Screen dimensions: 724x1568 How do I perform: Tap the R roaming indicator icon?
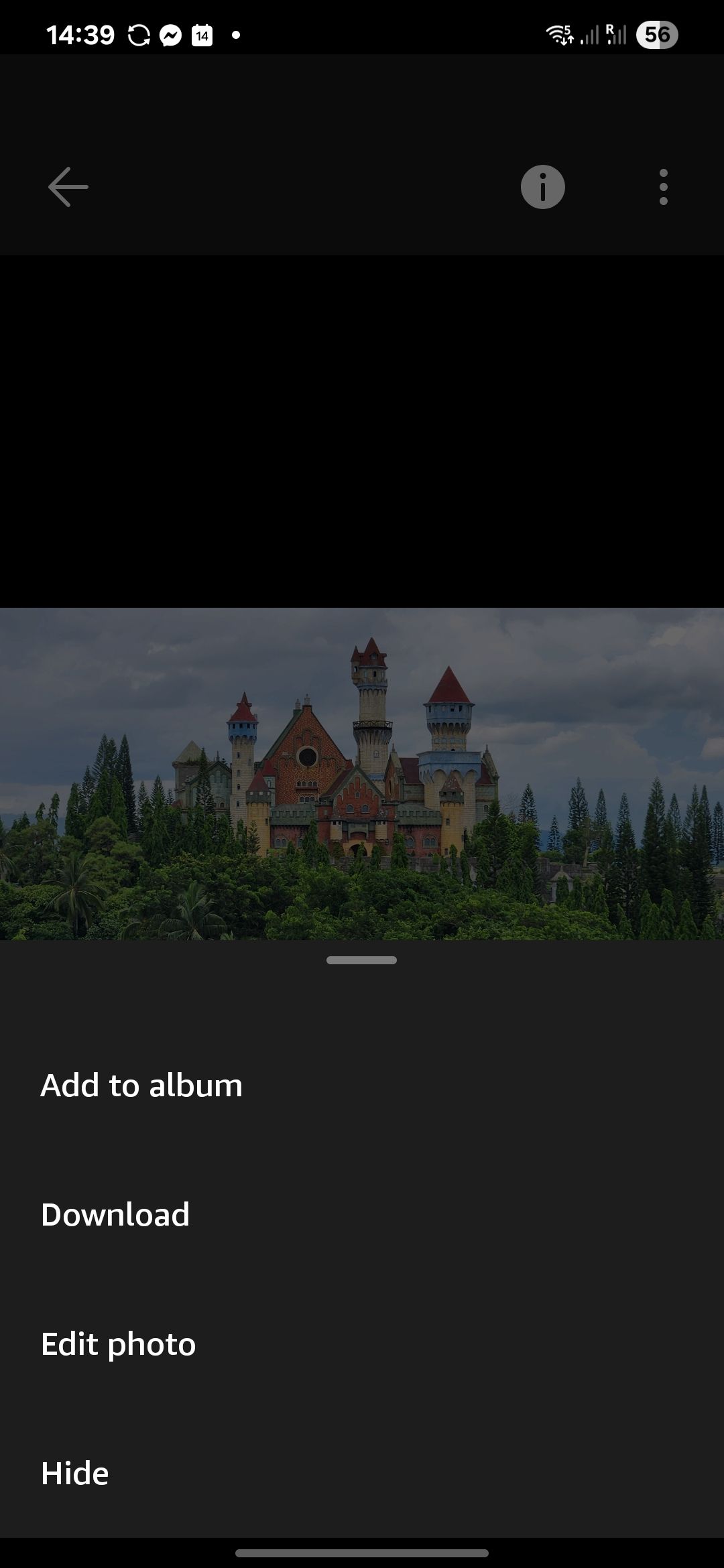[614, 32]
